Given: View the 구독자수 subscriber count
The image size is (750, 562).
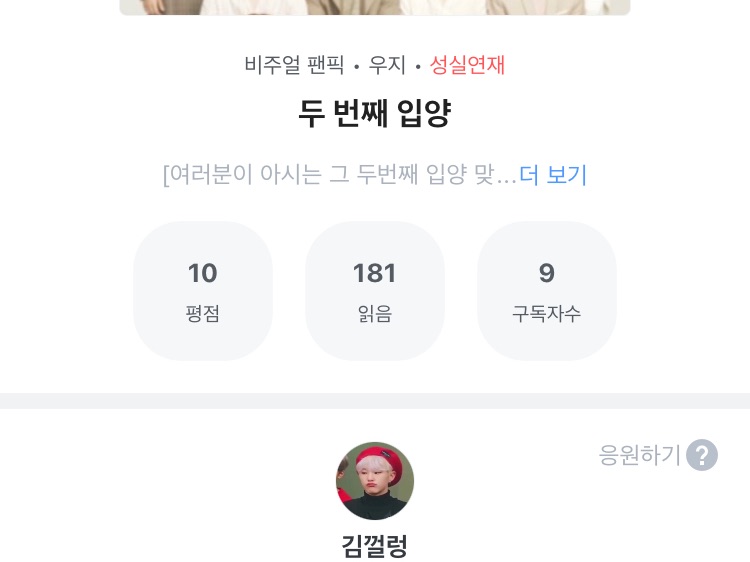Looking at the screenshot, I should 547,291.
